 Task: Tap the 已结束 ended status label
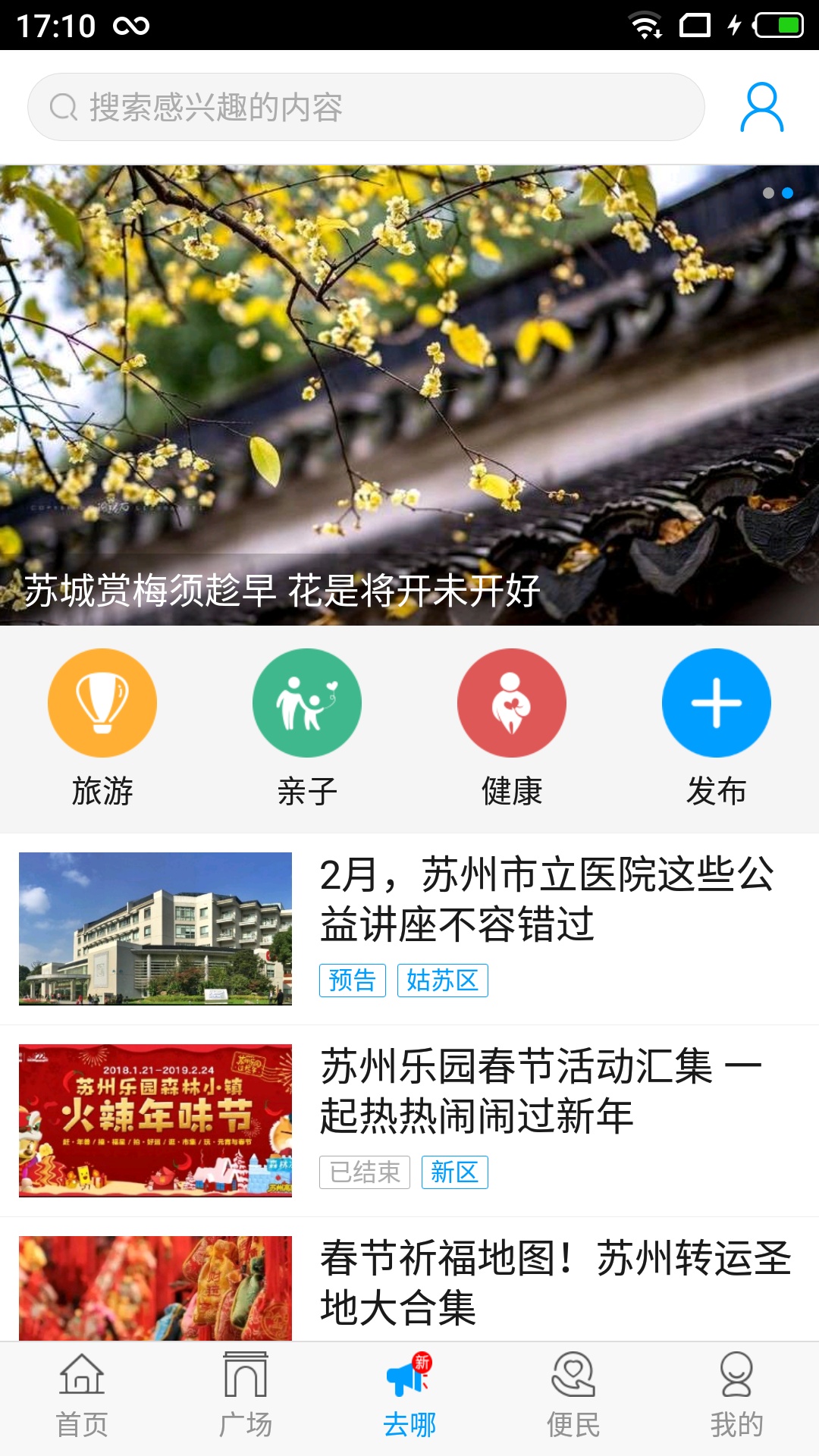click(365, 1172)
